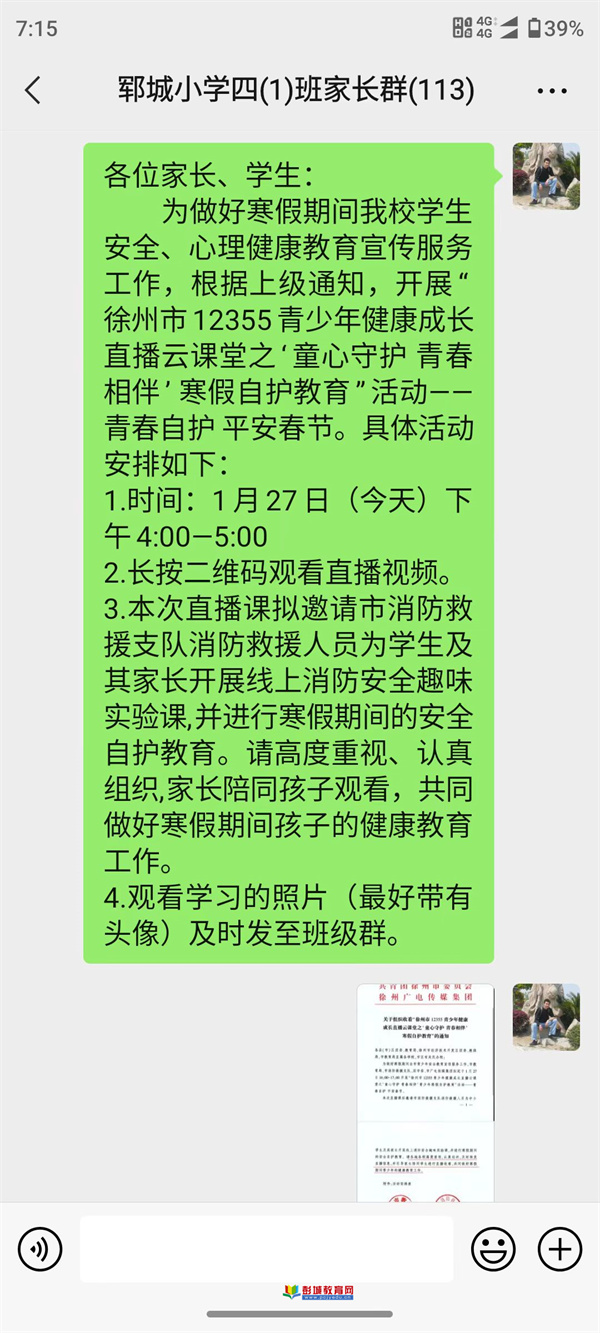The height and width of the screenshot is (1333, 600).
Task: Open sender's avatar beside the document image
Action: [546, 1017]
